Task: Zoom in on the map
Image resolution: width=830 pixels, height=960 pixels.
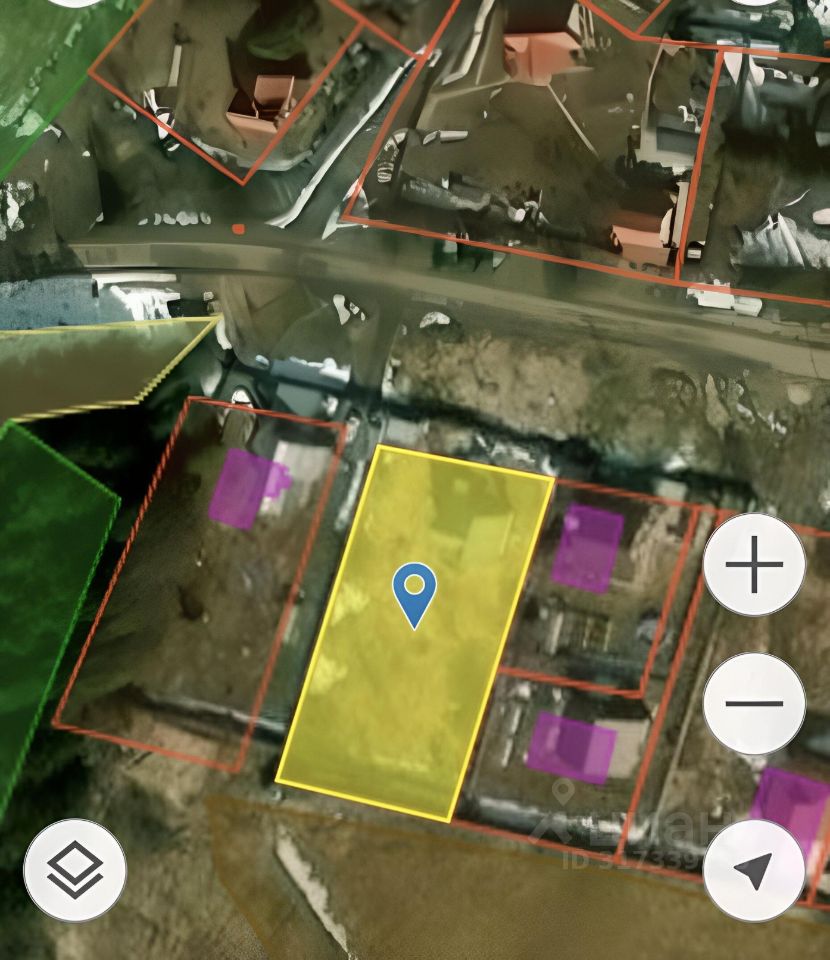Action: click(x=754, y=565)
